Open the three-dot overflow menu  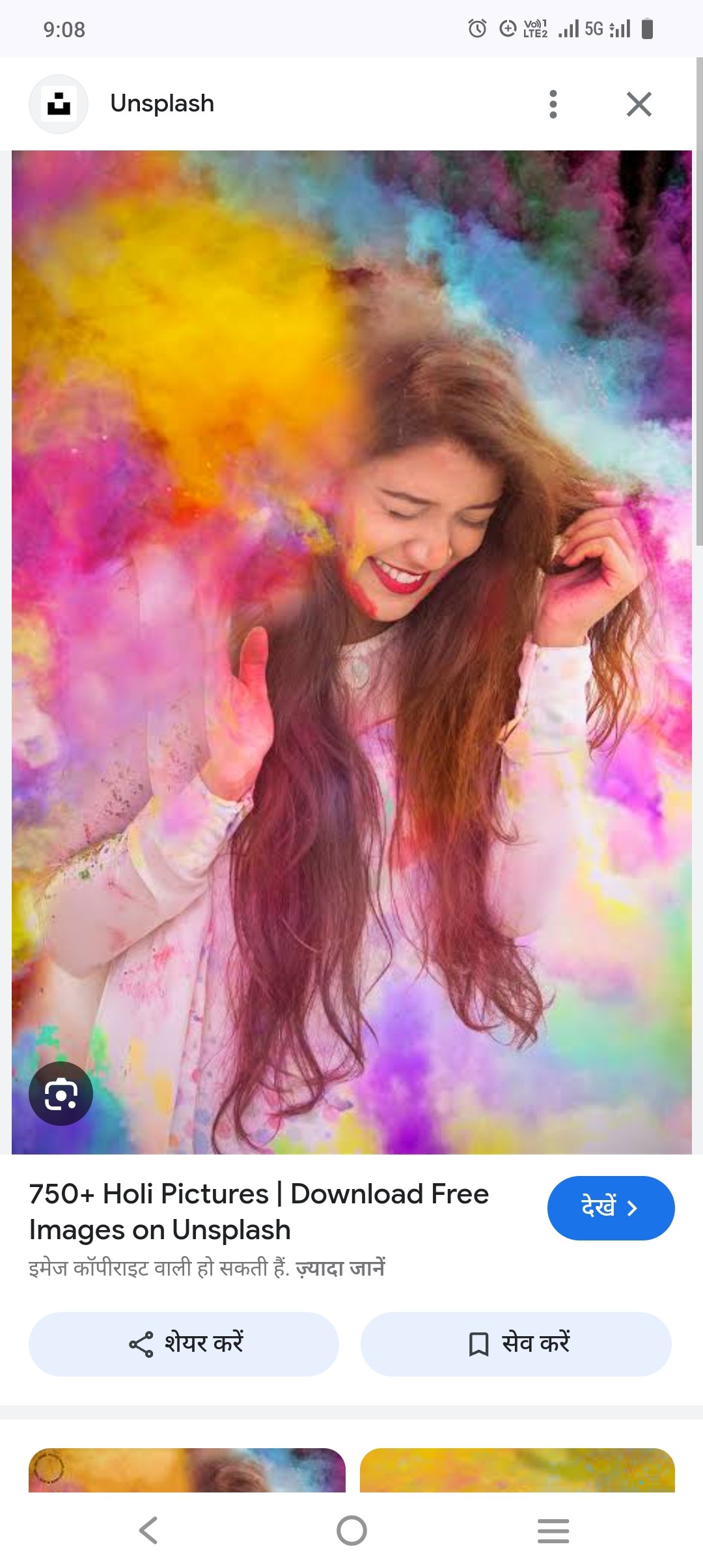tap(553, 104)
